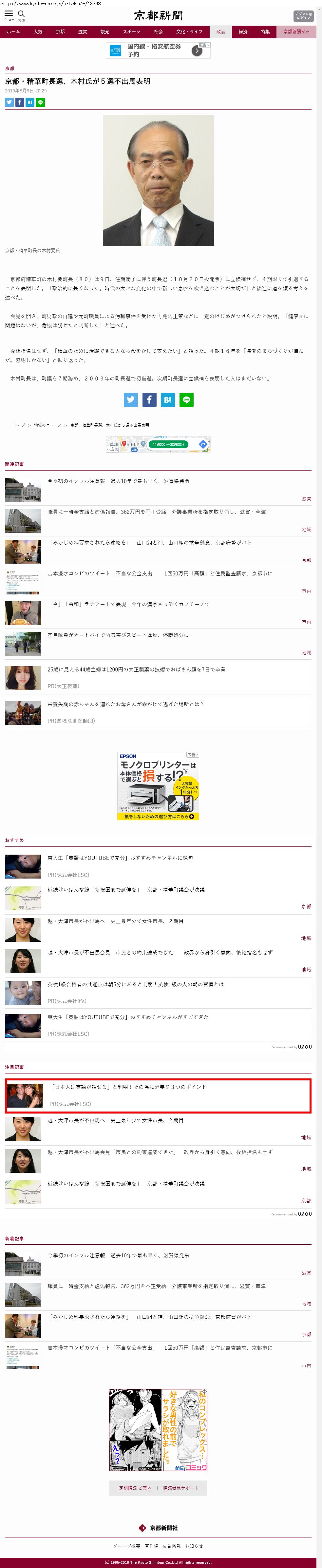The image size is (322, 1568).
Task: Open the 日本人は英語が話せる PR article
Action: click(128, 1087)
